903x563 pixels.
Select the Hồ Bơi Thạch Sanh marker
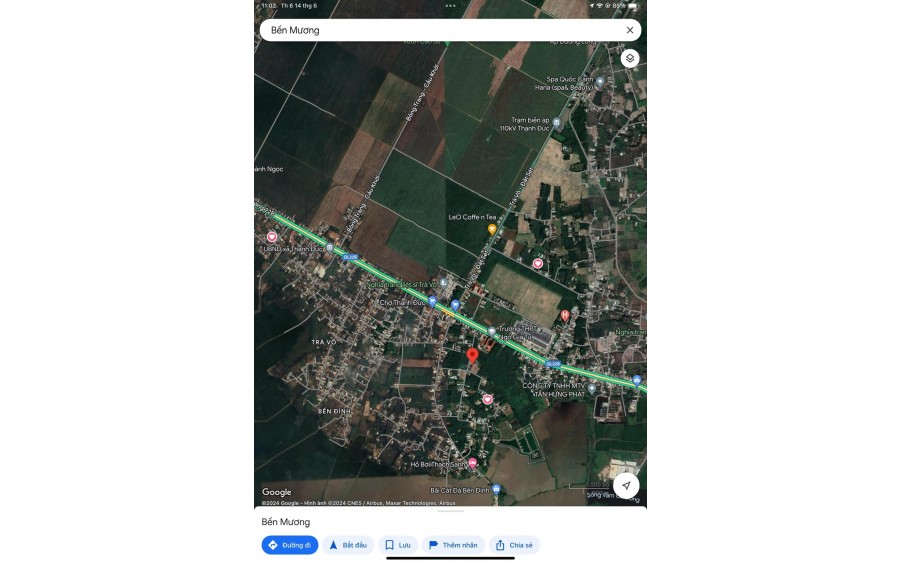pos(472,464)
